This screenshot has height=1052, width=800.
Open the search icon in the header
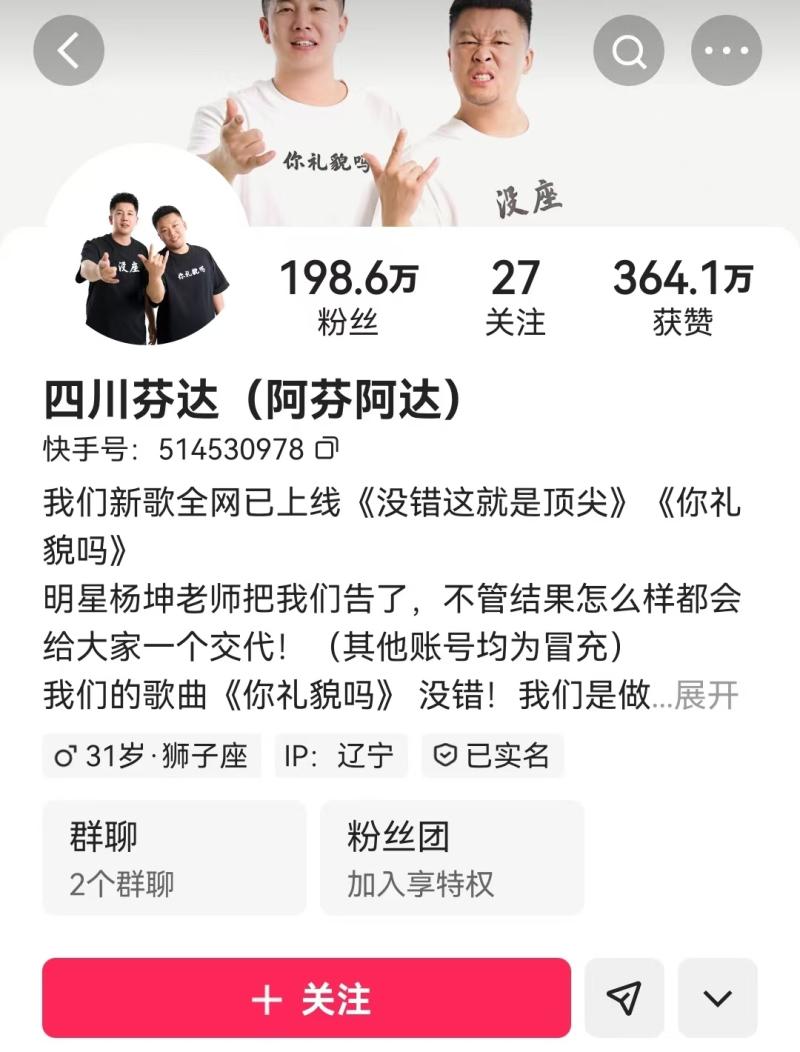(629, 50)
